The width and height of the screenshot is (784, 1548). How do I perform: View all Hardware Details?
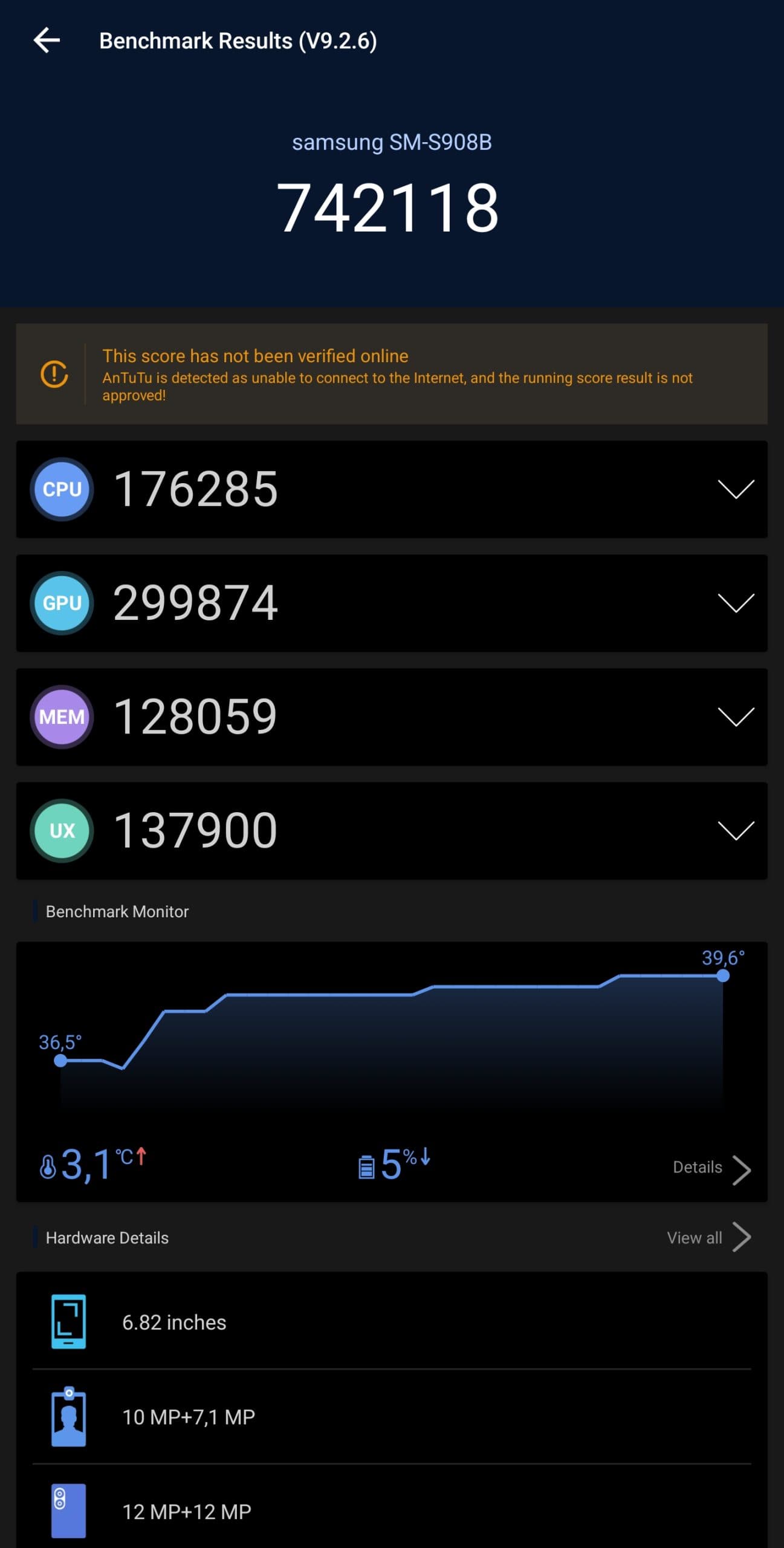click(x=707, y=1237)
